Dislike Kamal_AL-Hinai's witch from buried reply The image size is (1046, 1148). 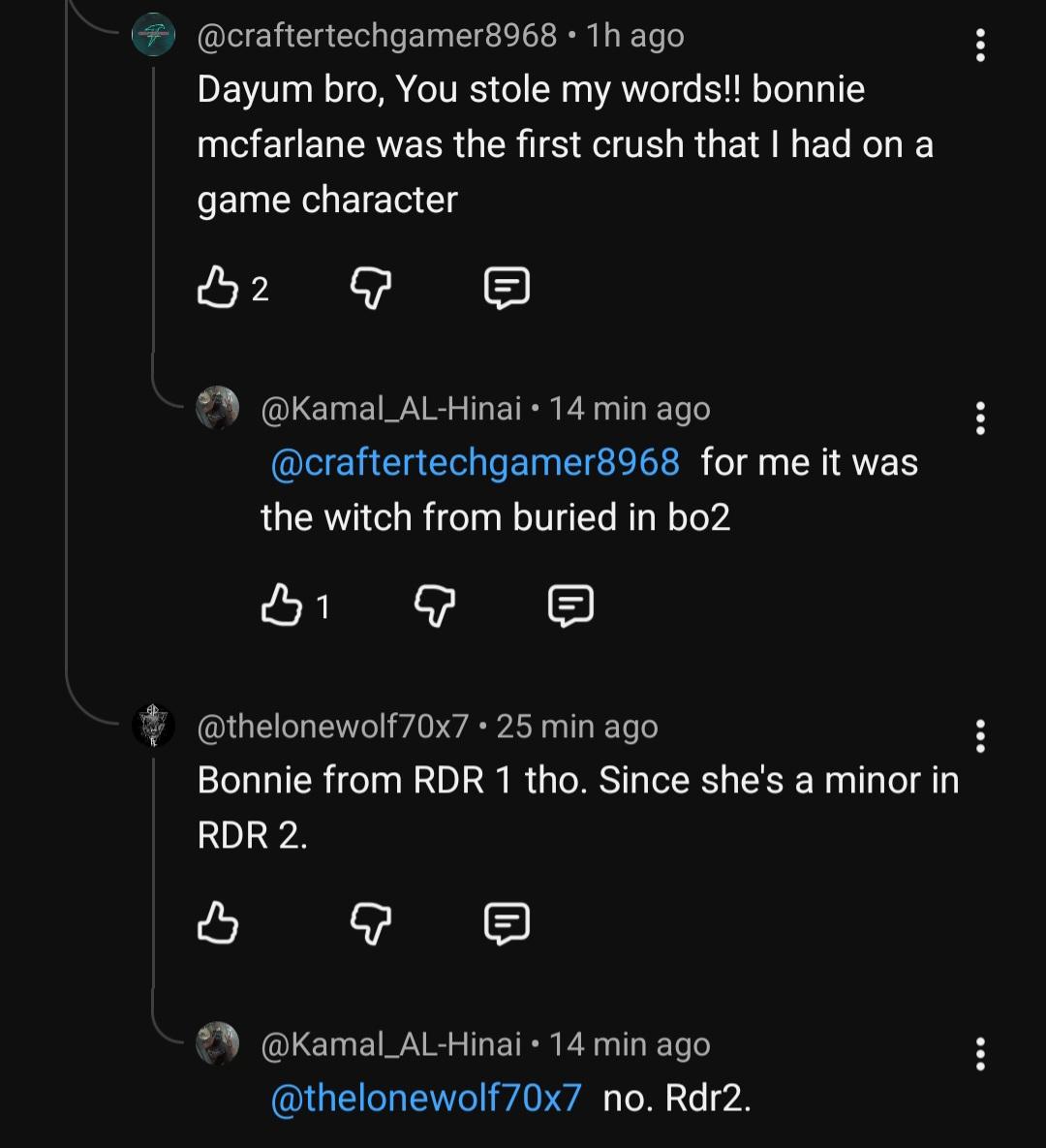pyautogui.click(x=434, y=606)
